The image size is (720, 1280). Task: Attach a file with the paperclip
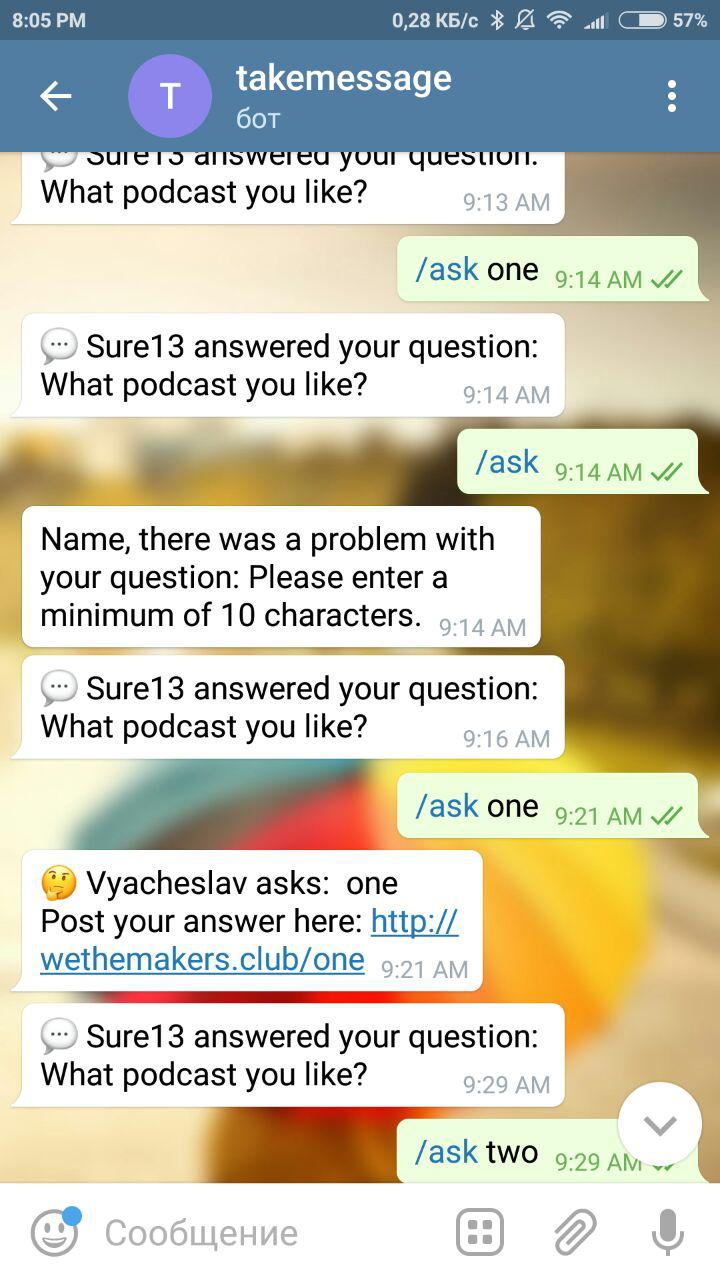575,1232
